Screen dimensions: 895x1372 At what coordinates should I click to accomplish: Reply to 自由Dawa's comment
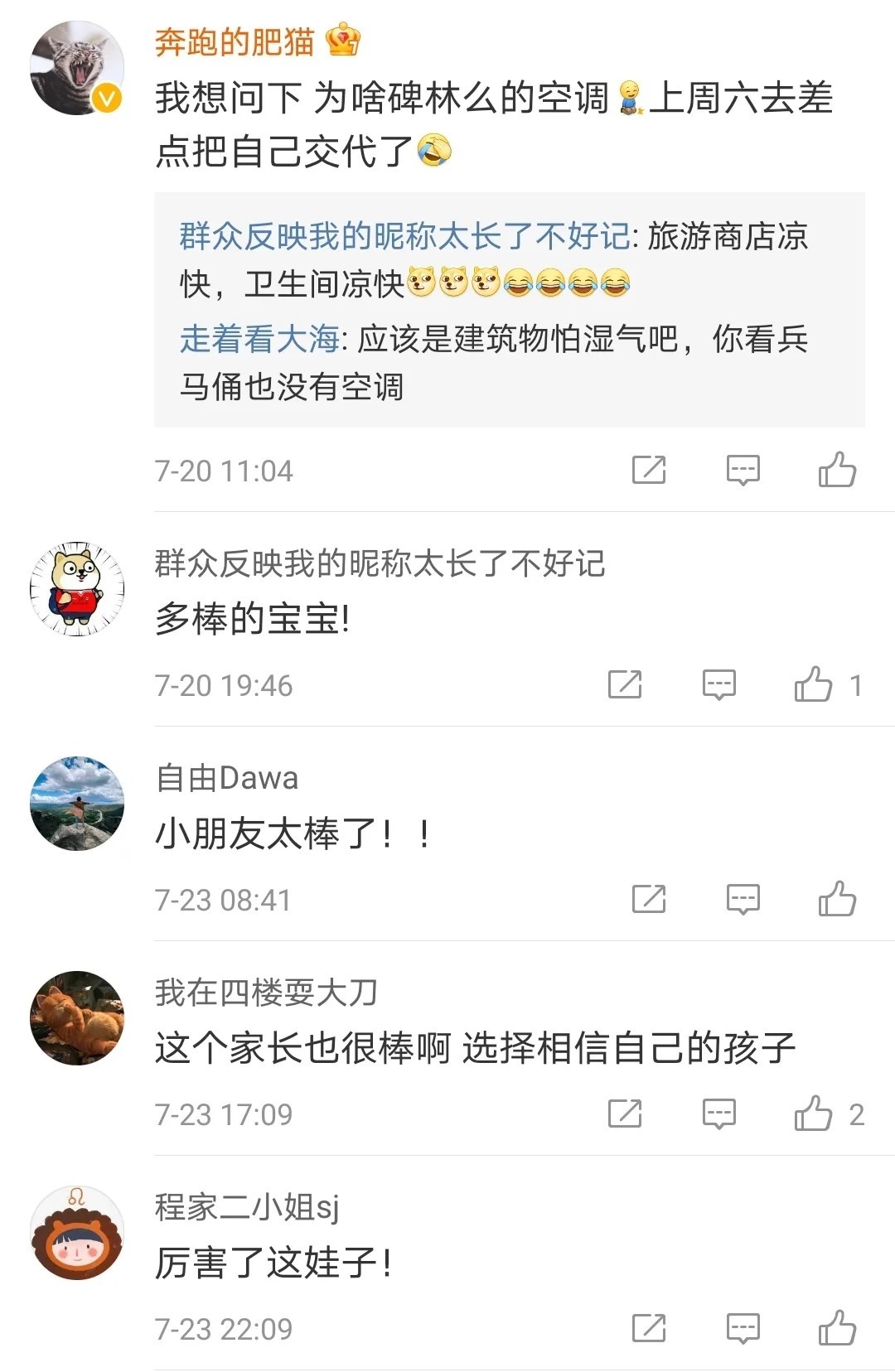[x=743, y=899]
